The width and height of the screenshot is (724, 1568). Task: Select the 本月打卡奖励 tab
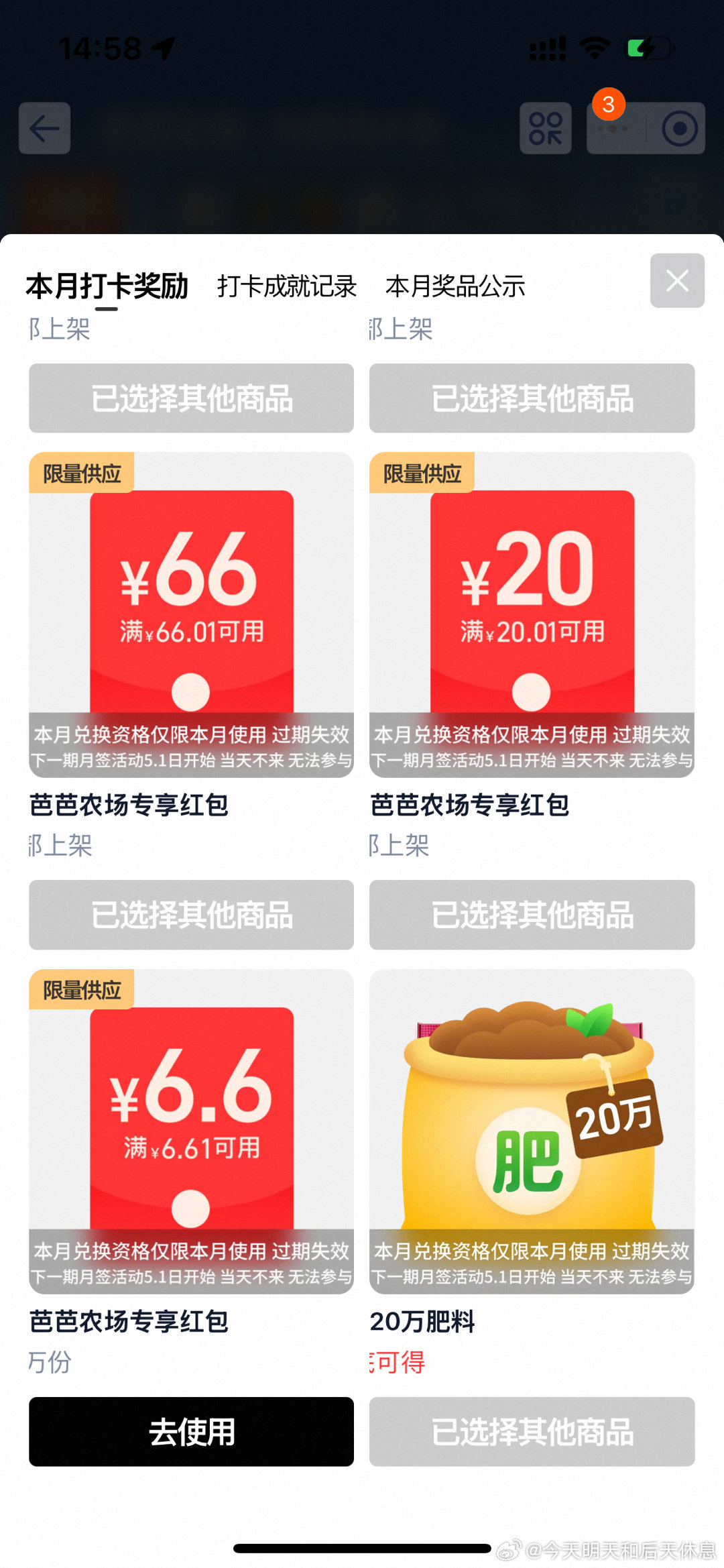pyautogui.click(x=107, y=286)
